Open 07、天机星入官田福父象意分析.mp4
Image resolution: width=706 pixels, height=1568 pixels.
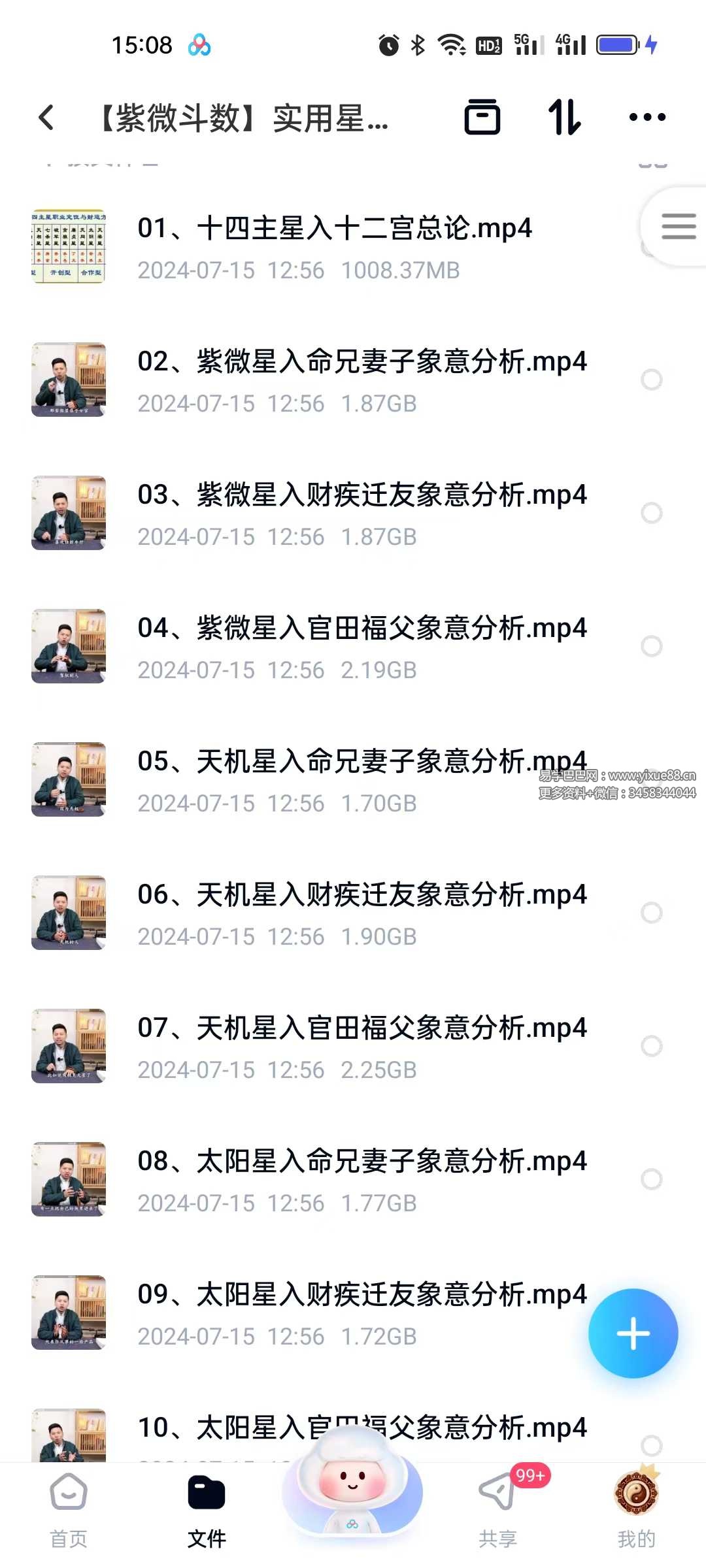pyautogui.click(x=361, y=1028)
